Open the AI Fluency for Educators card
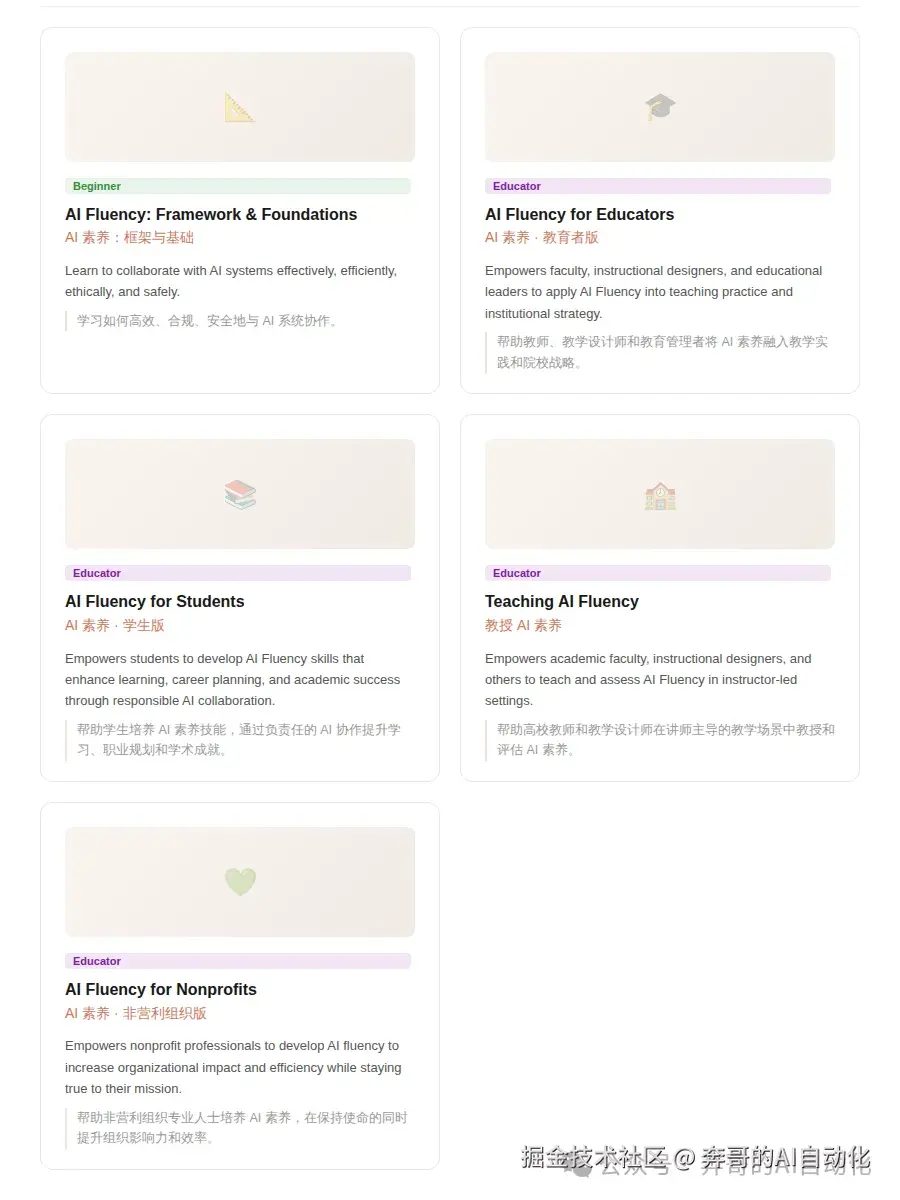Viewport: 900px width, 1200px height. [x=579, y=215]
